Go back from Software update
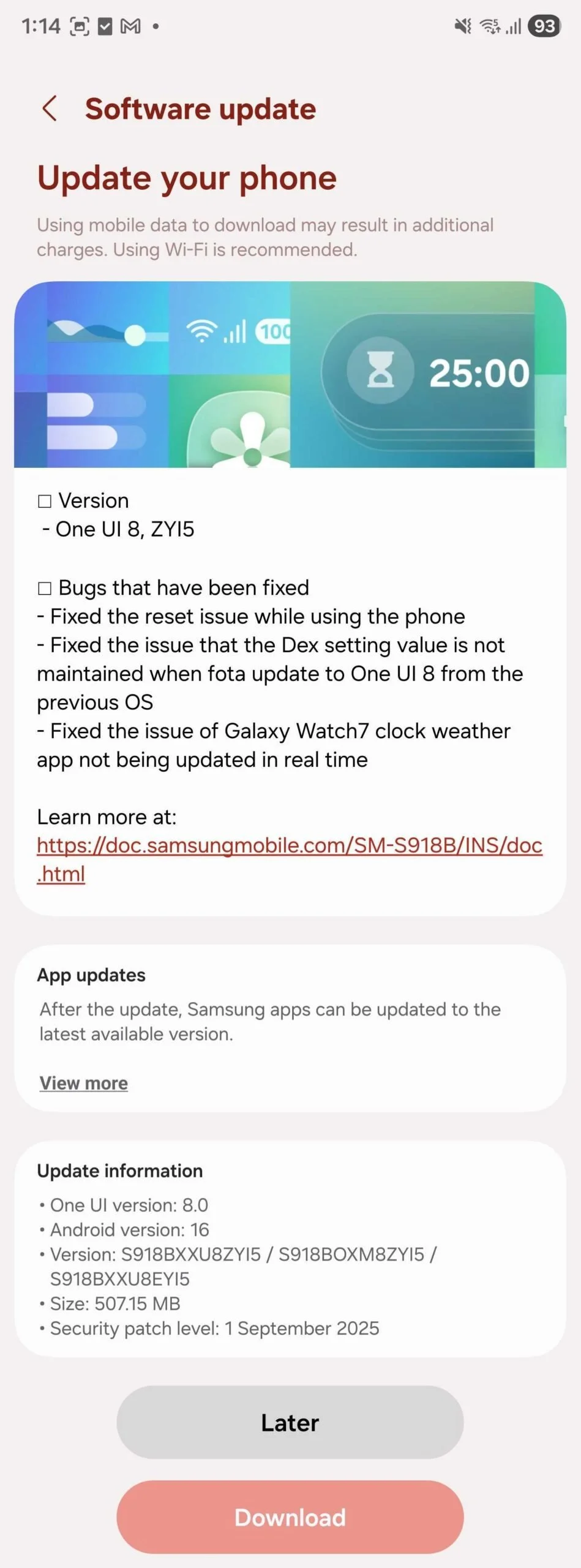The width and height of the screenshot is (581, 1568). pos(50,109)
